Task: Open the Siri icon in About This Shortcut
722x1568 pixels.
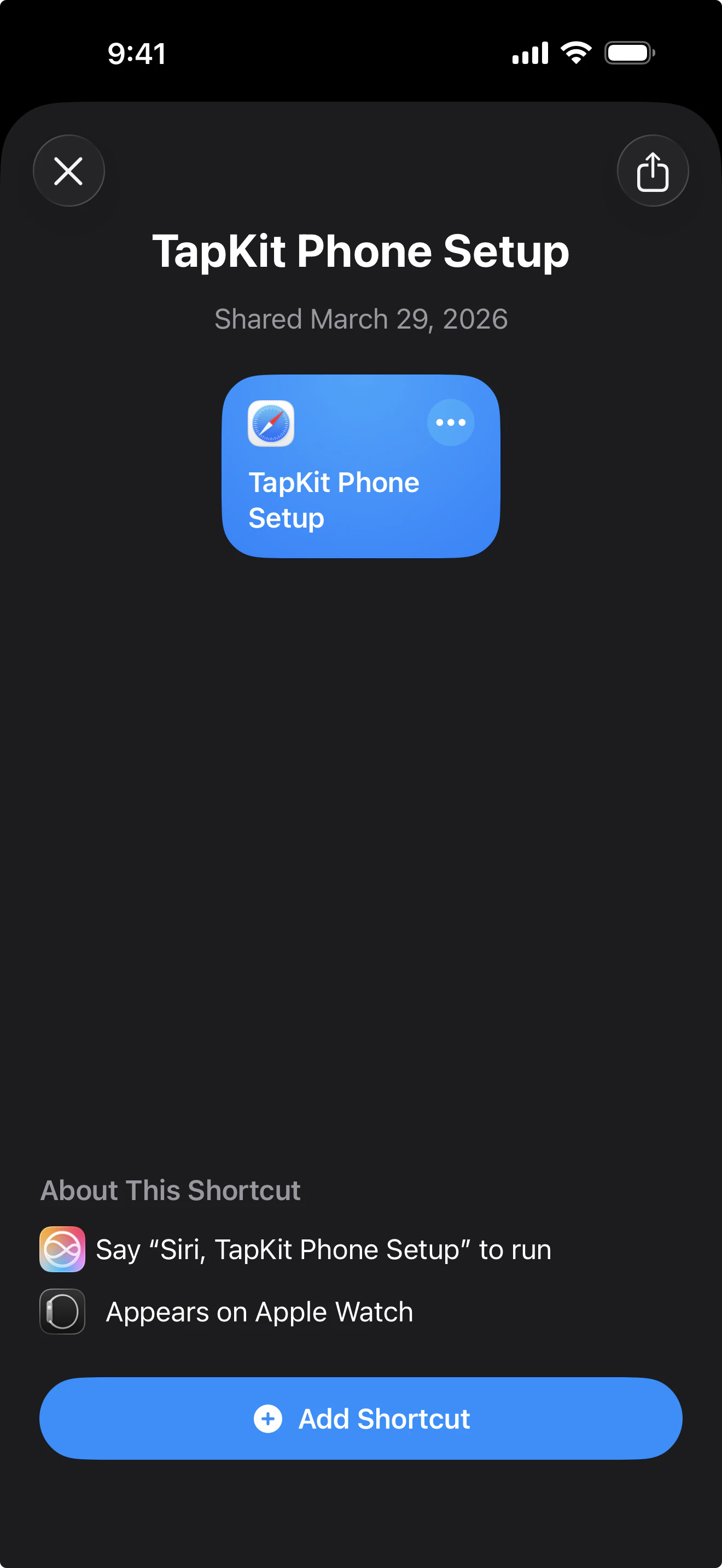Action: [x=63, y=1249]
